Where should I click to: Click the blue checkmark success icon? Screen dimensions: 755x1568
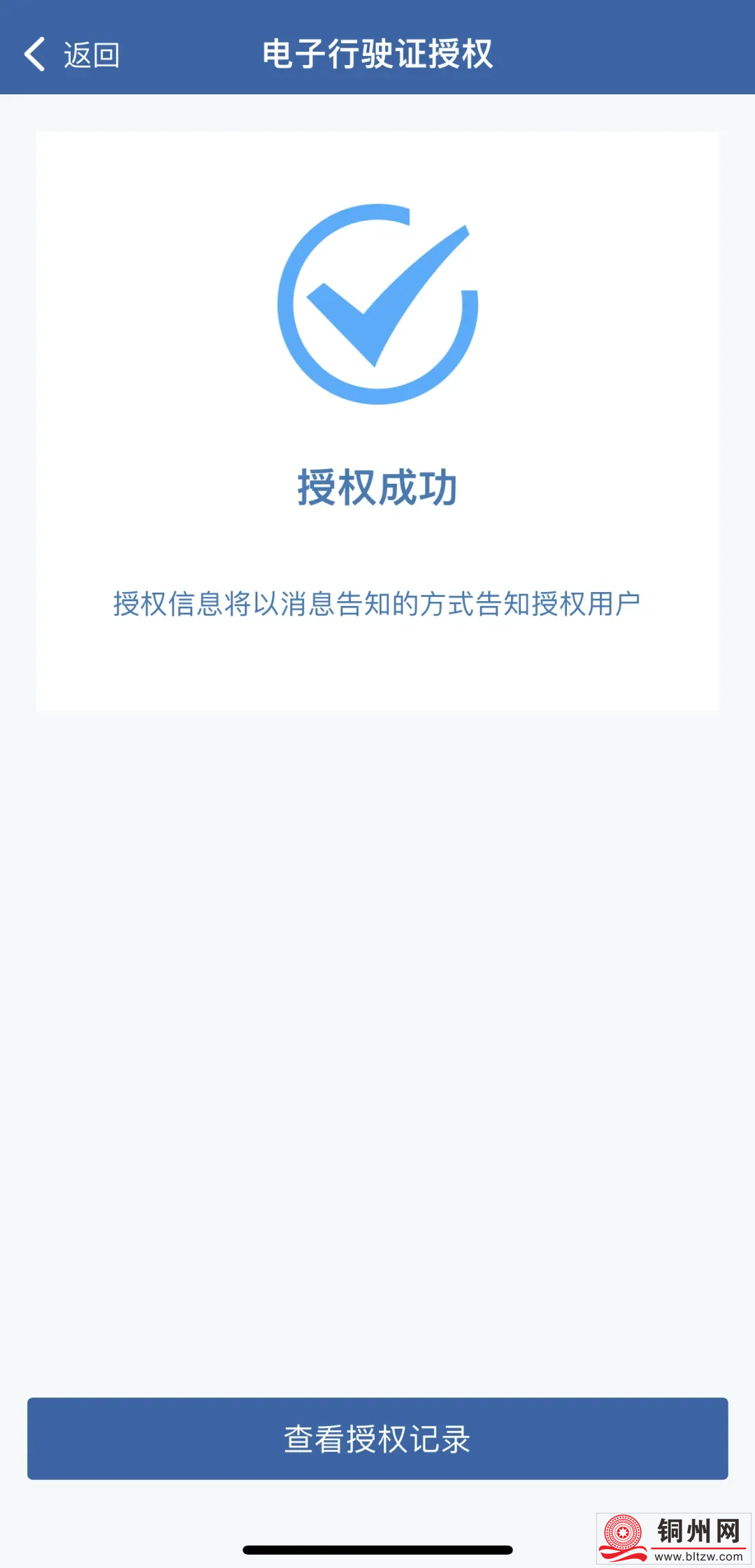point(377,302)
